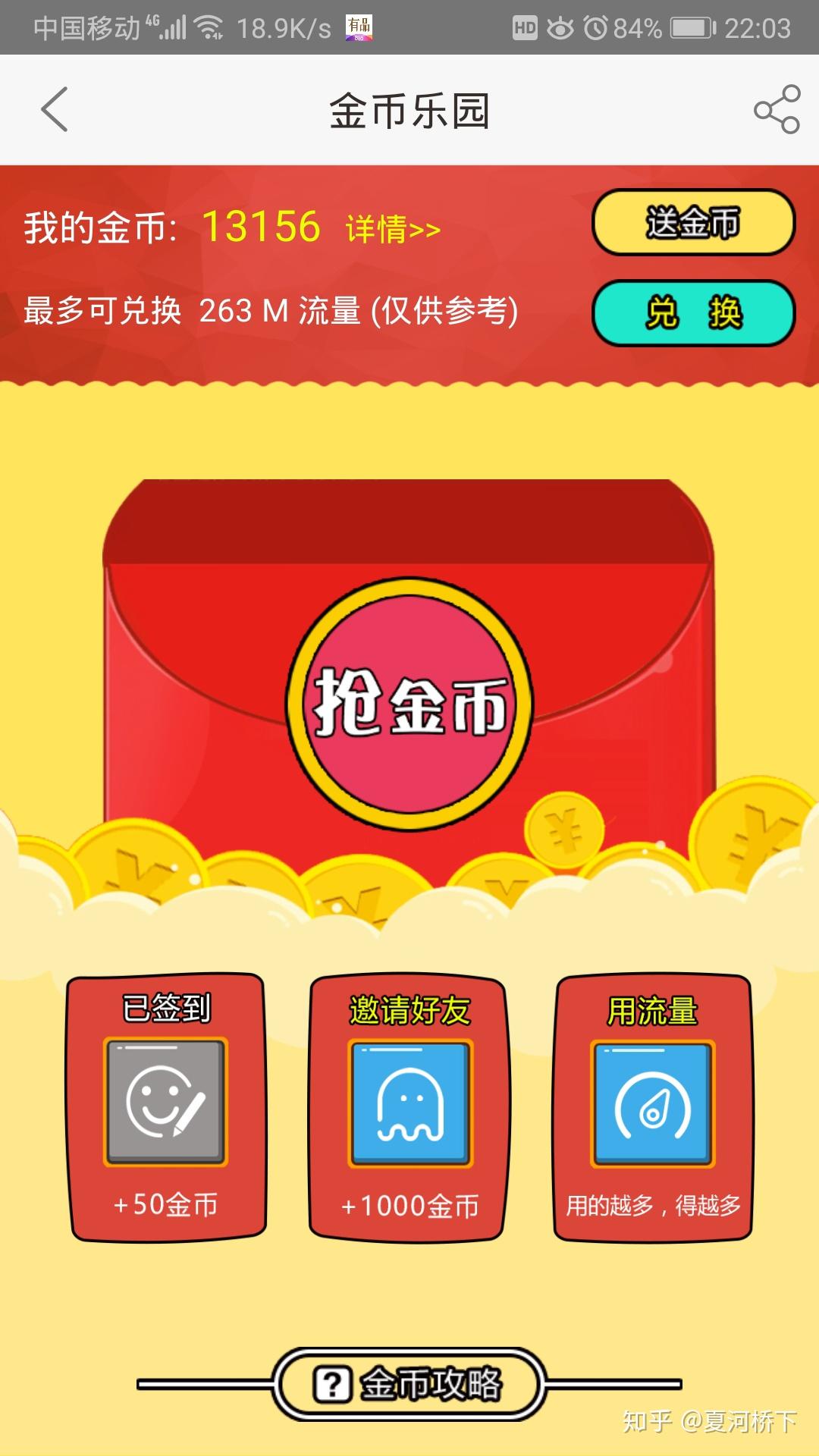Share the 金币乐园 page
This screenshot has height=1456, width=819.
click(777, 109)
